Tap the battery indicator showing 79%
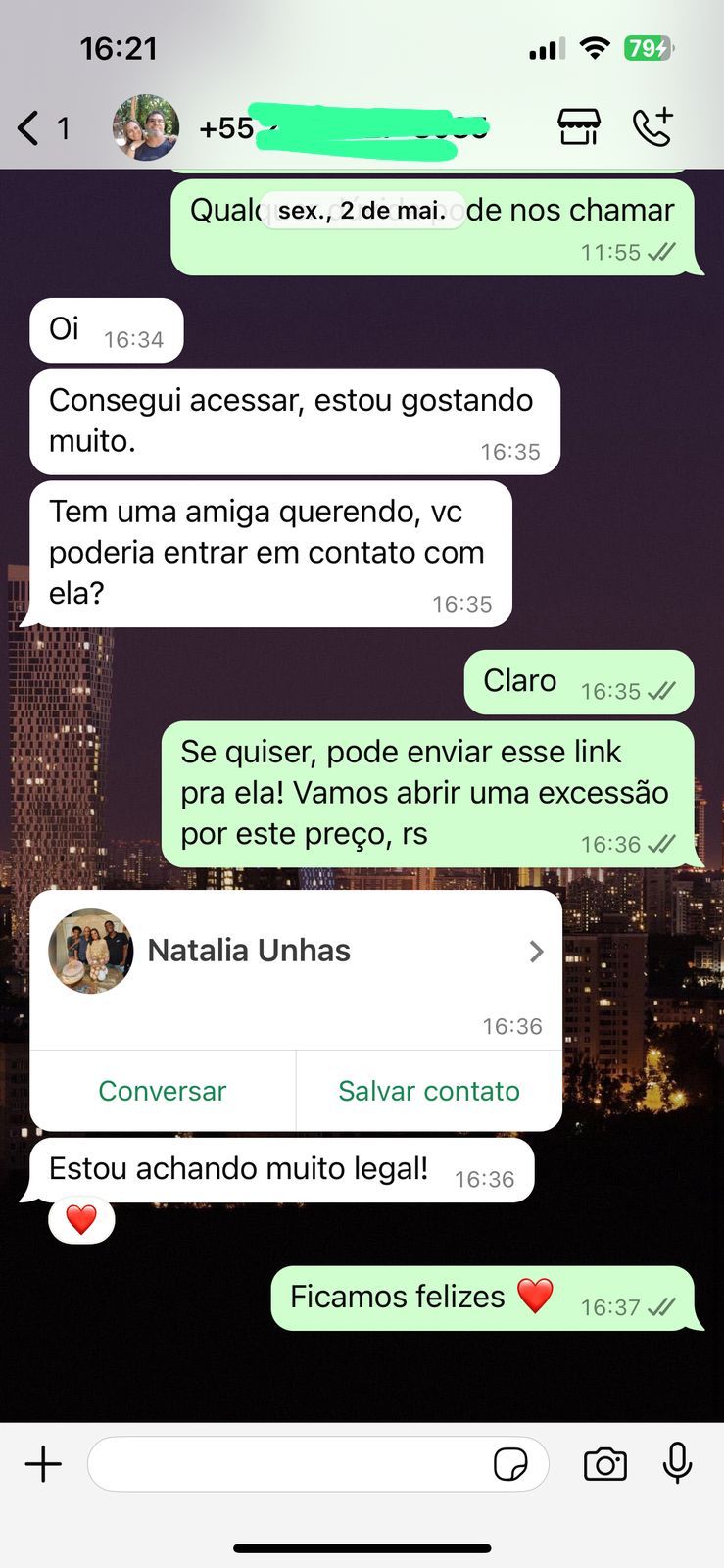 pyautogui.click(x=648, y=46)
